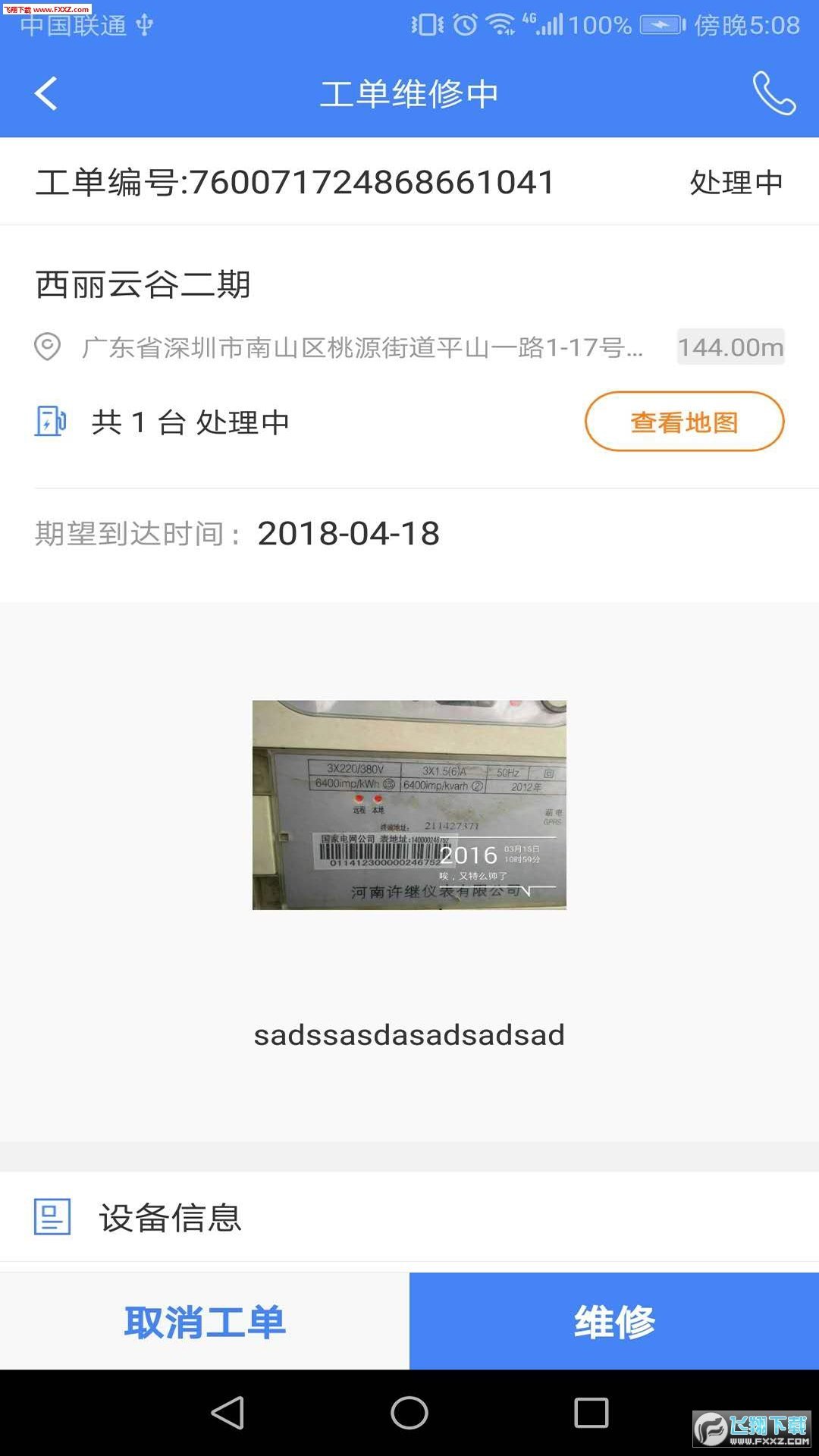Viewport: 819px width, 1456px height.
Task: Click the 144.00m distance label
Action: 730,349
